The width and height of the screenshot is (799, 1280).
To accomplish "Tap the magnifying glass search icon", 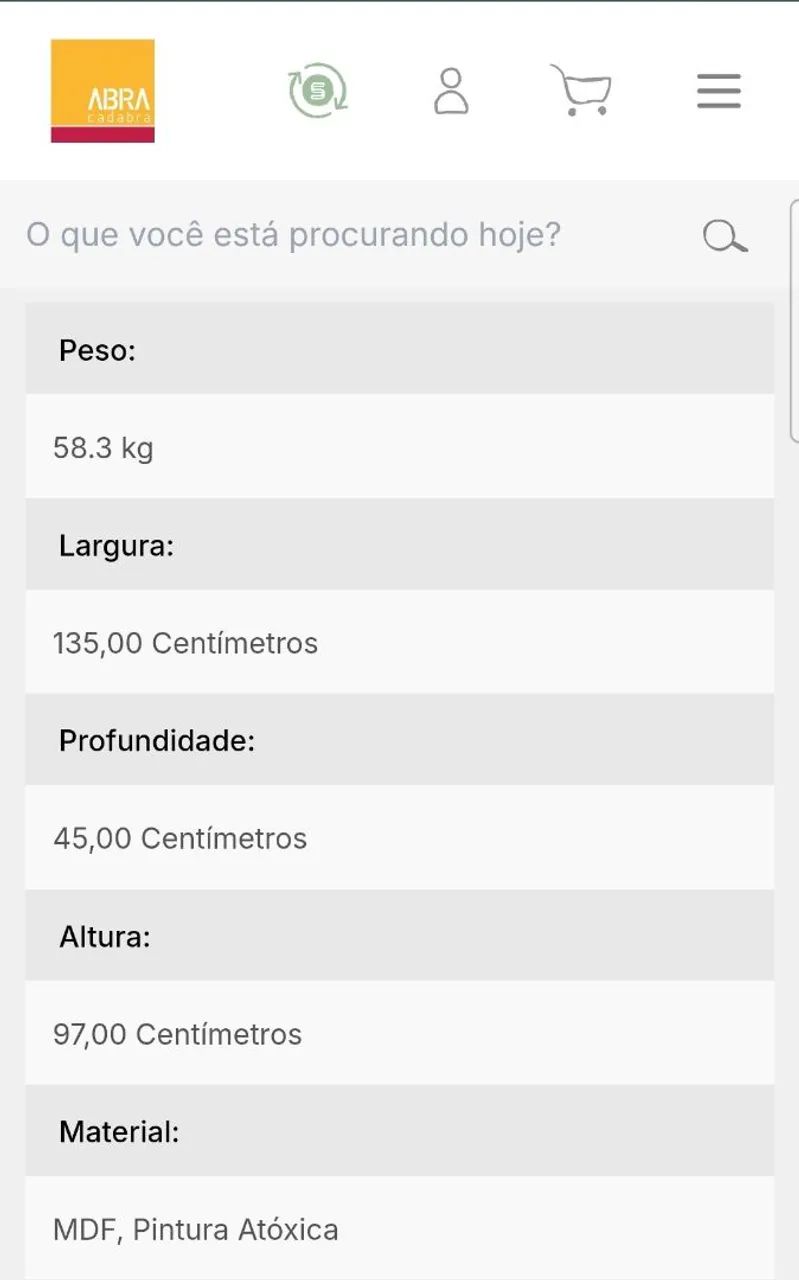I will tap(725, 237).
